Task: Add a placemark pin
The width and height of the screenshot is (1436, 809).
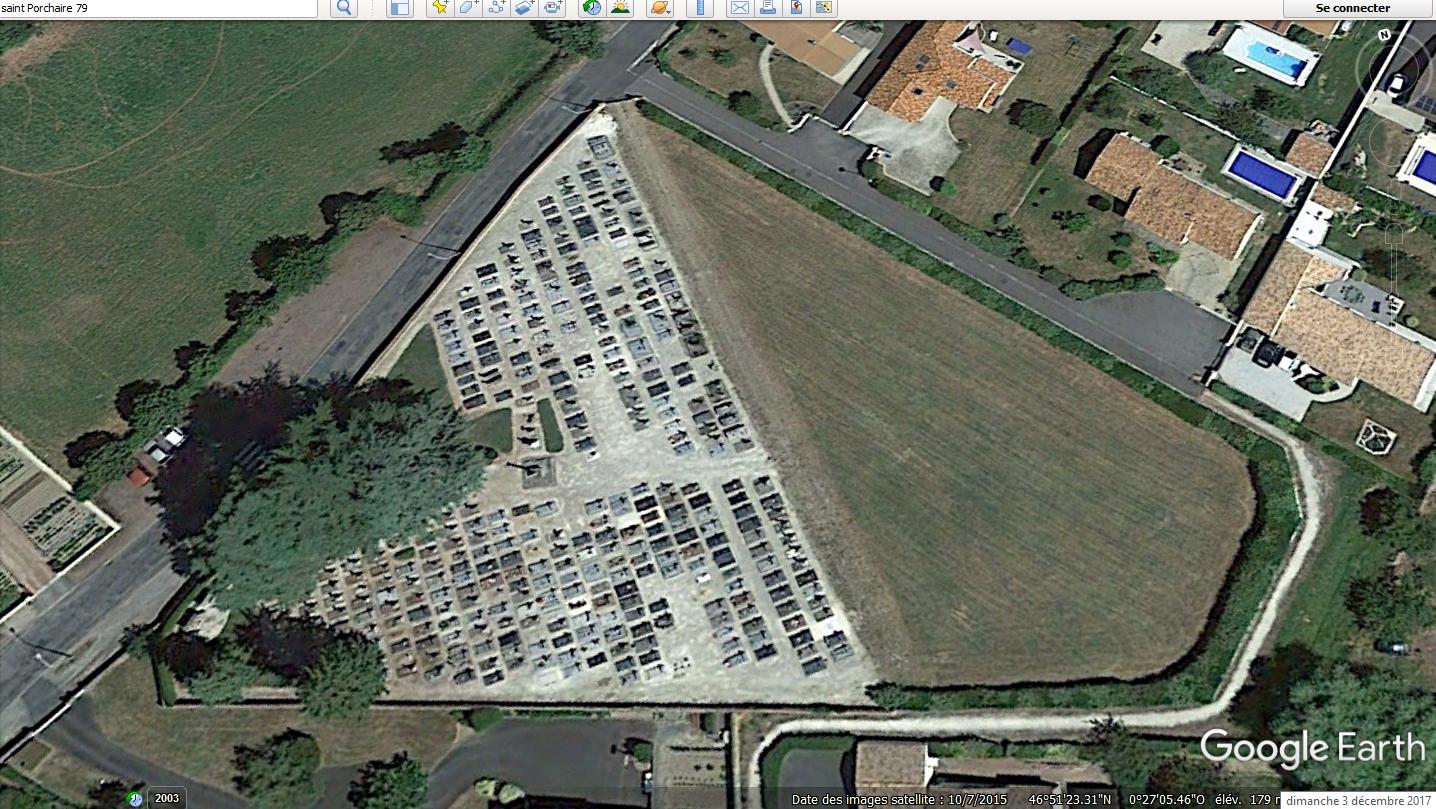Action: click(x=439, y=8)
